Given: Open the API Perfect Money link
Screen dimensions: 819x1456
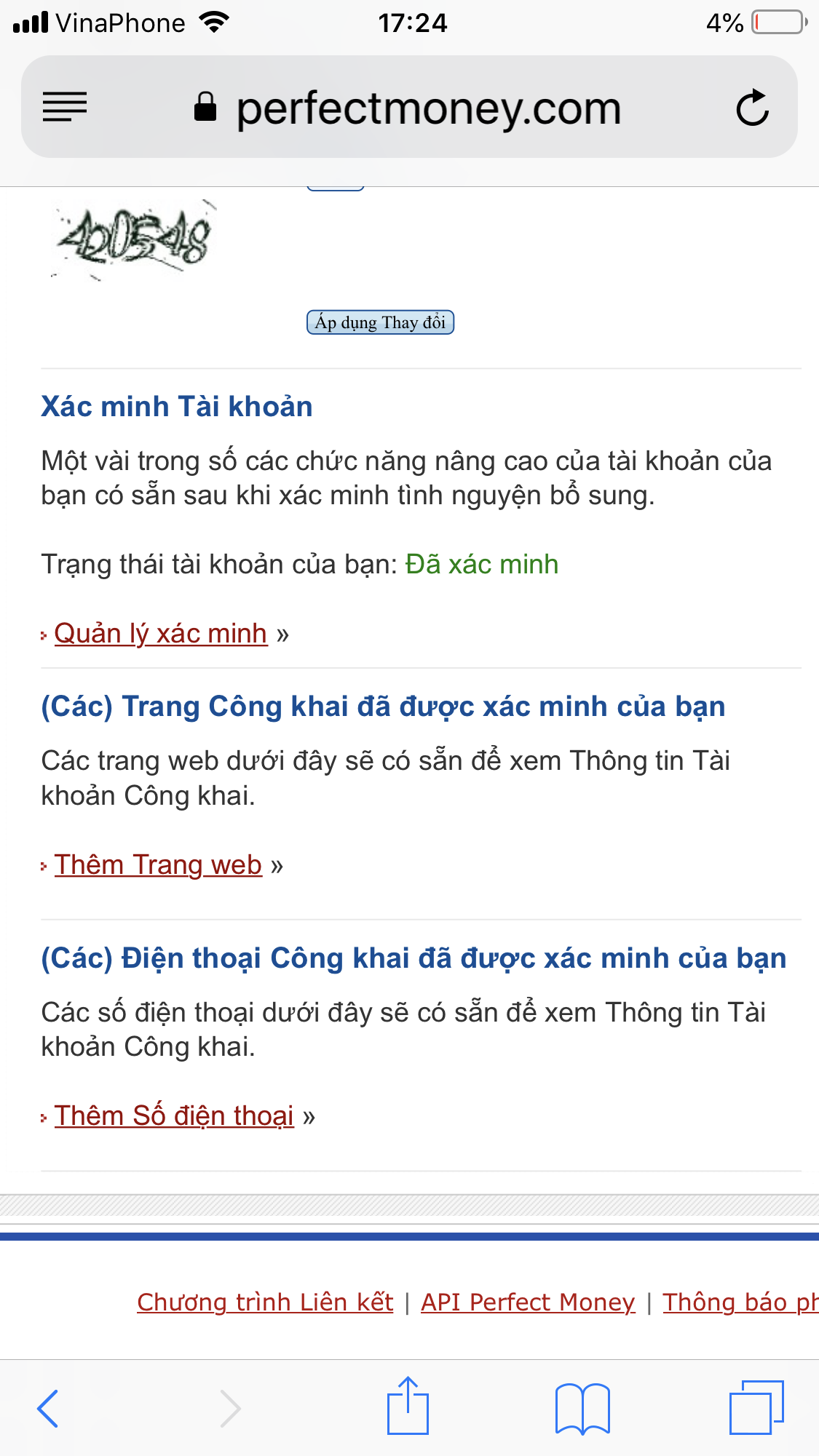Looking at the screenshot, I should coord(528,1302).
